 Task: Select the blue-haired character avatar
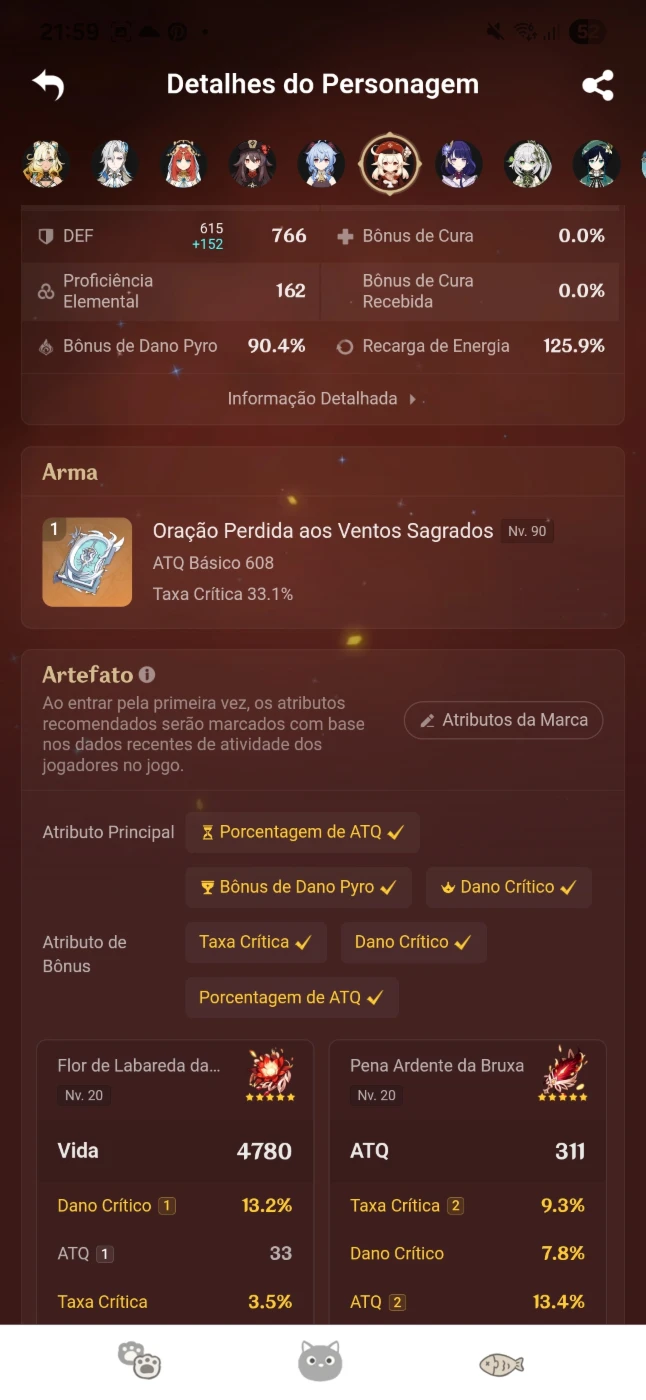pos(321,164)
